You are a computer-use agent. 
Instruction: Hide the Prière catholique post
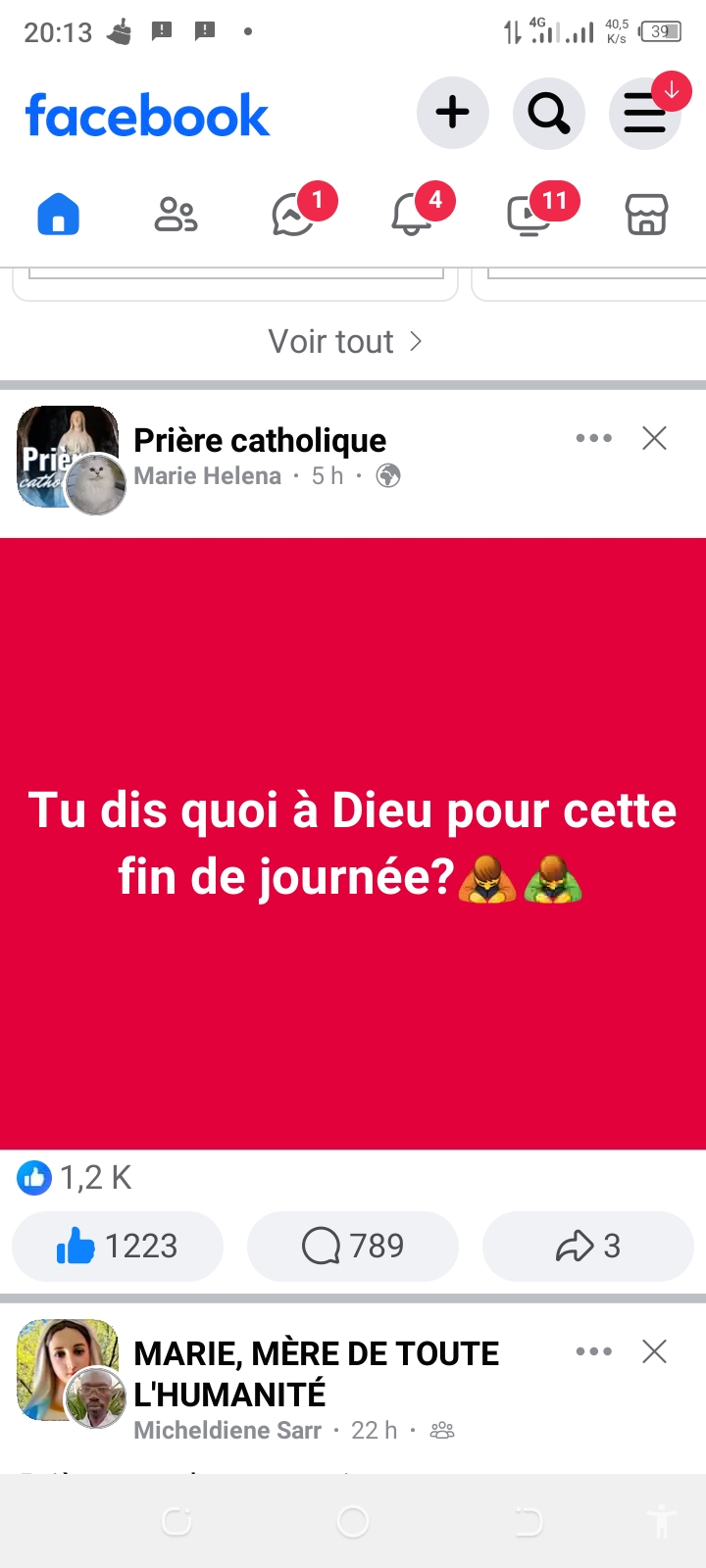pos(654,438)
